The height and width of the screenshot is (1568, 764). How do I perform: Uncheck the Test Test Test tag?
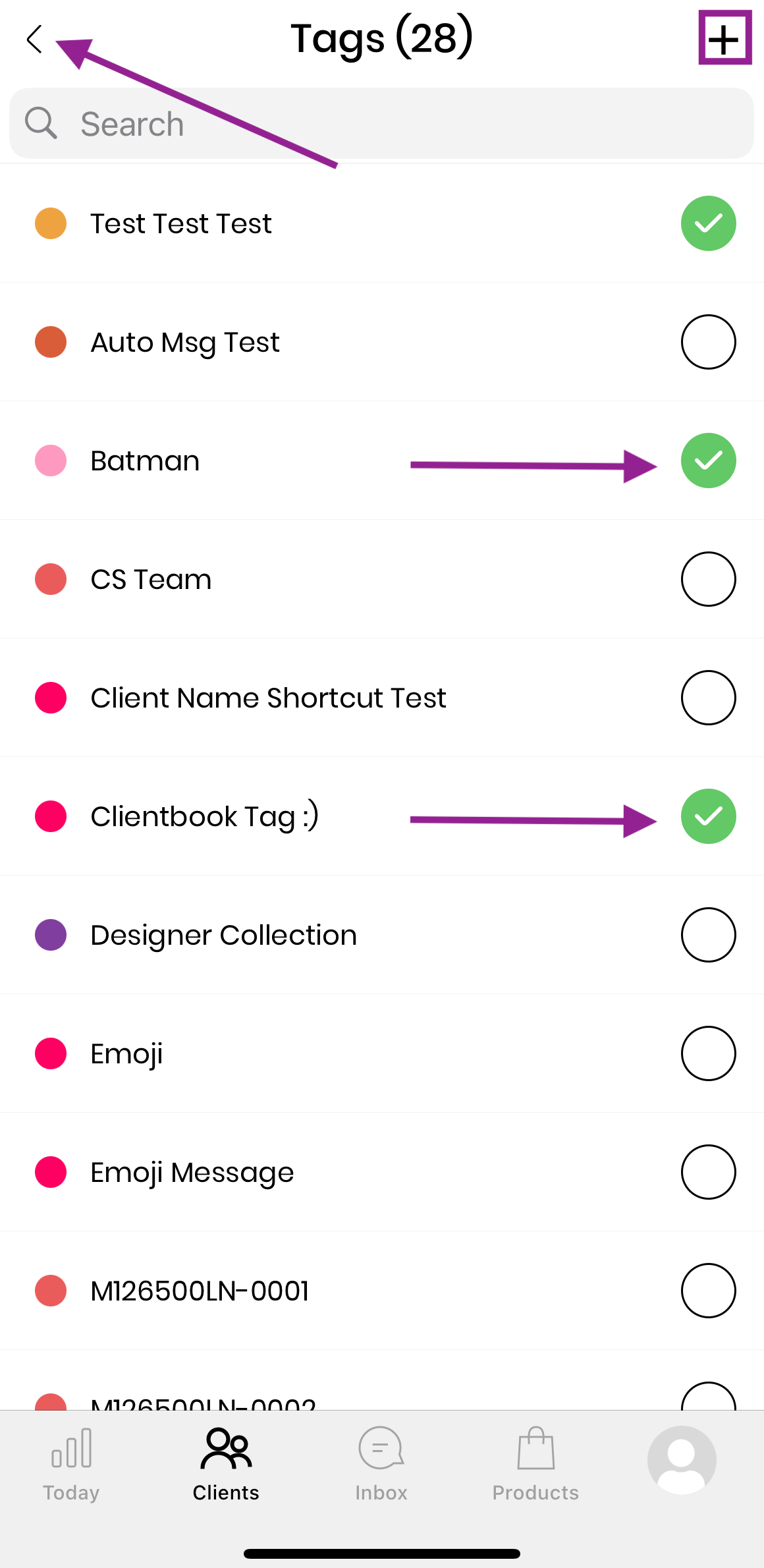pos(708,223)
